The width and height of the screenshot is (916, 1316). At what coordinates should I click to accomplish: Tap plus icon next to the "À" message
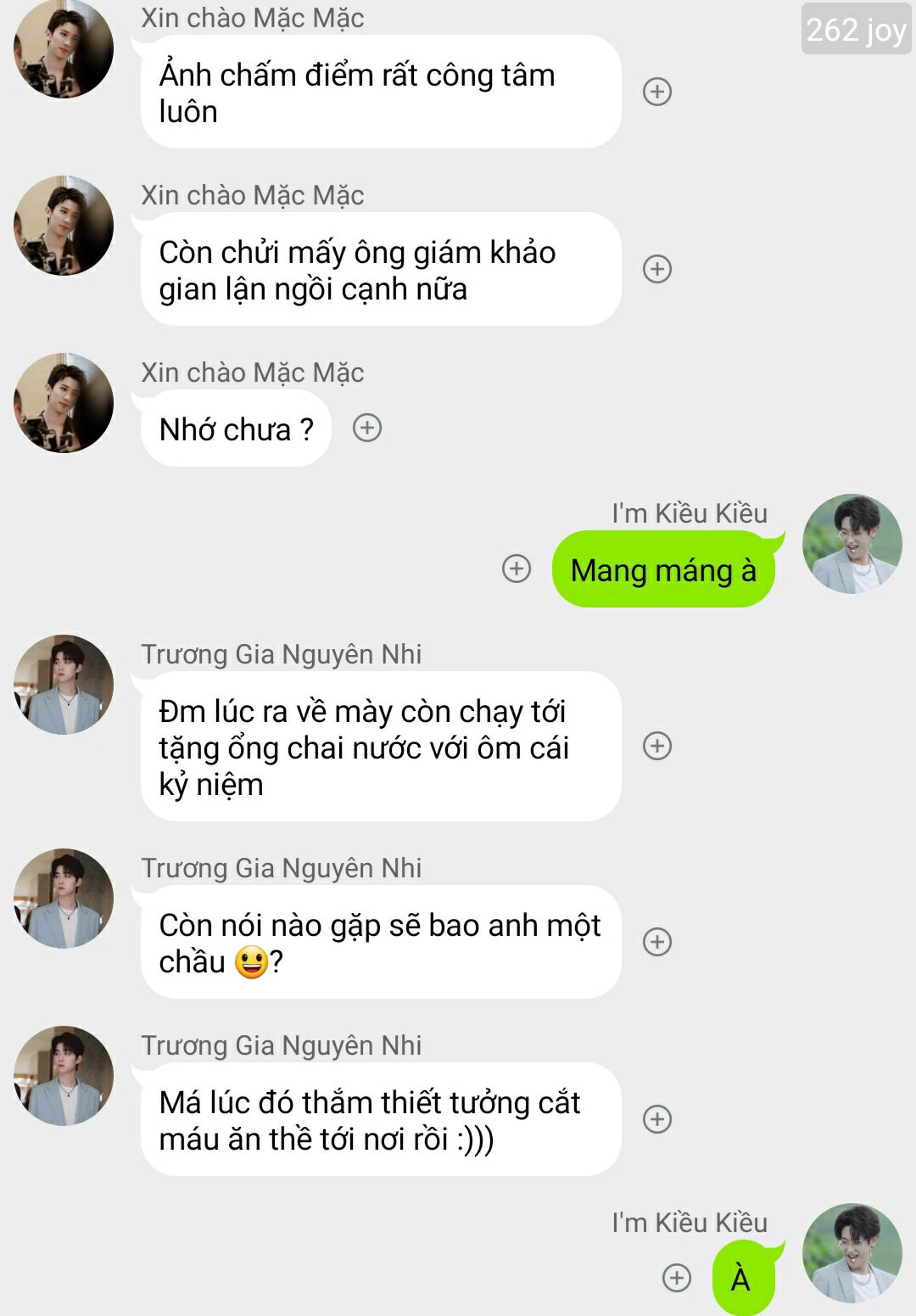click(x=677, y=1278)
